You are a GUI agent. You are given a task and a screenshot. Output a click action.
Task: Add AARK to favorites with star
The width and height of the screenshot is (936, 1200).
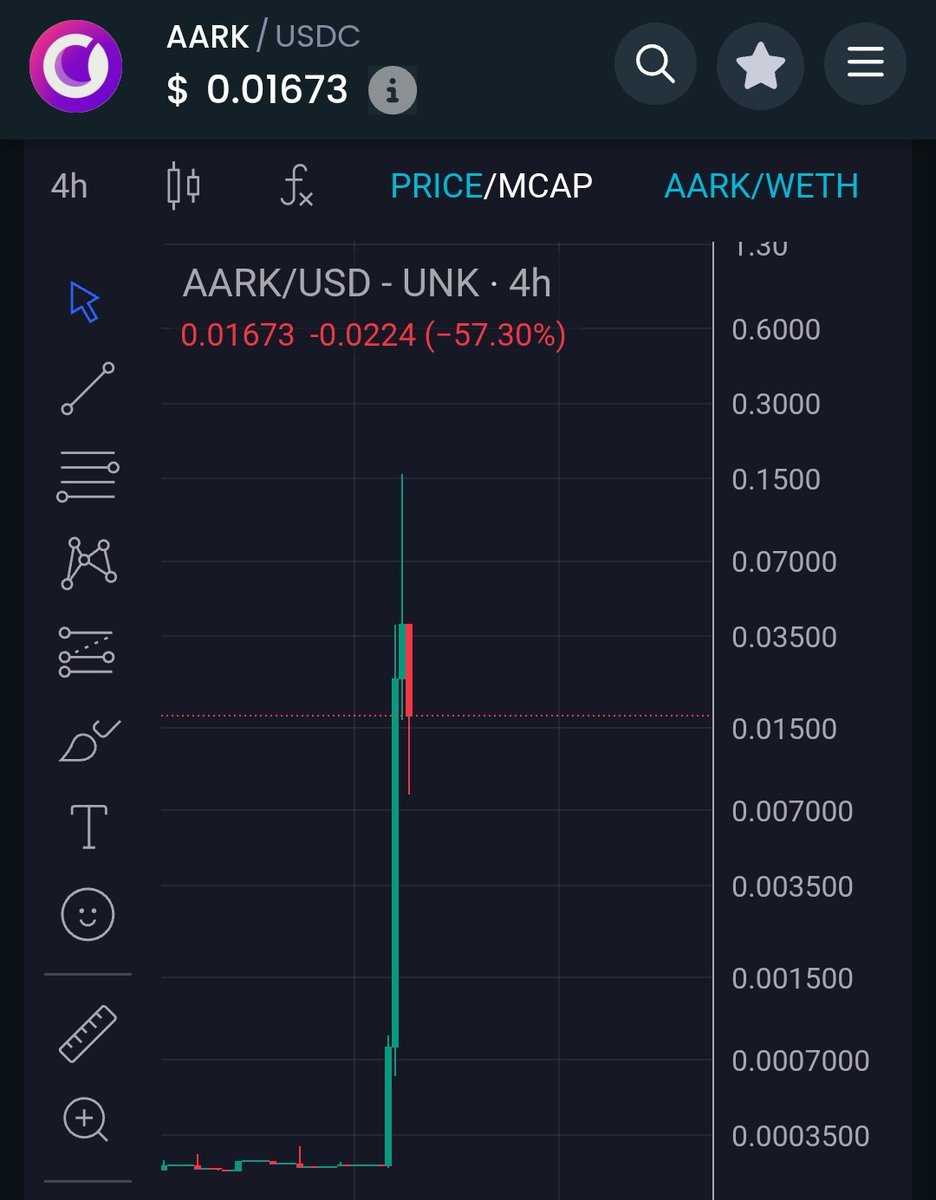pyautogui.click(x=760, y=65)
